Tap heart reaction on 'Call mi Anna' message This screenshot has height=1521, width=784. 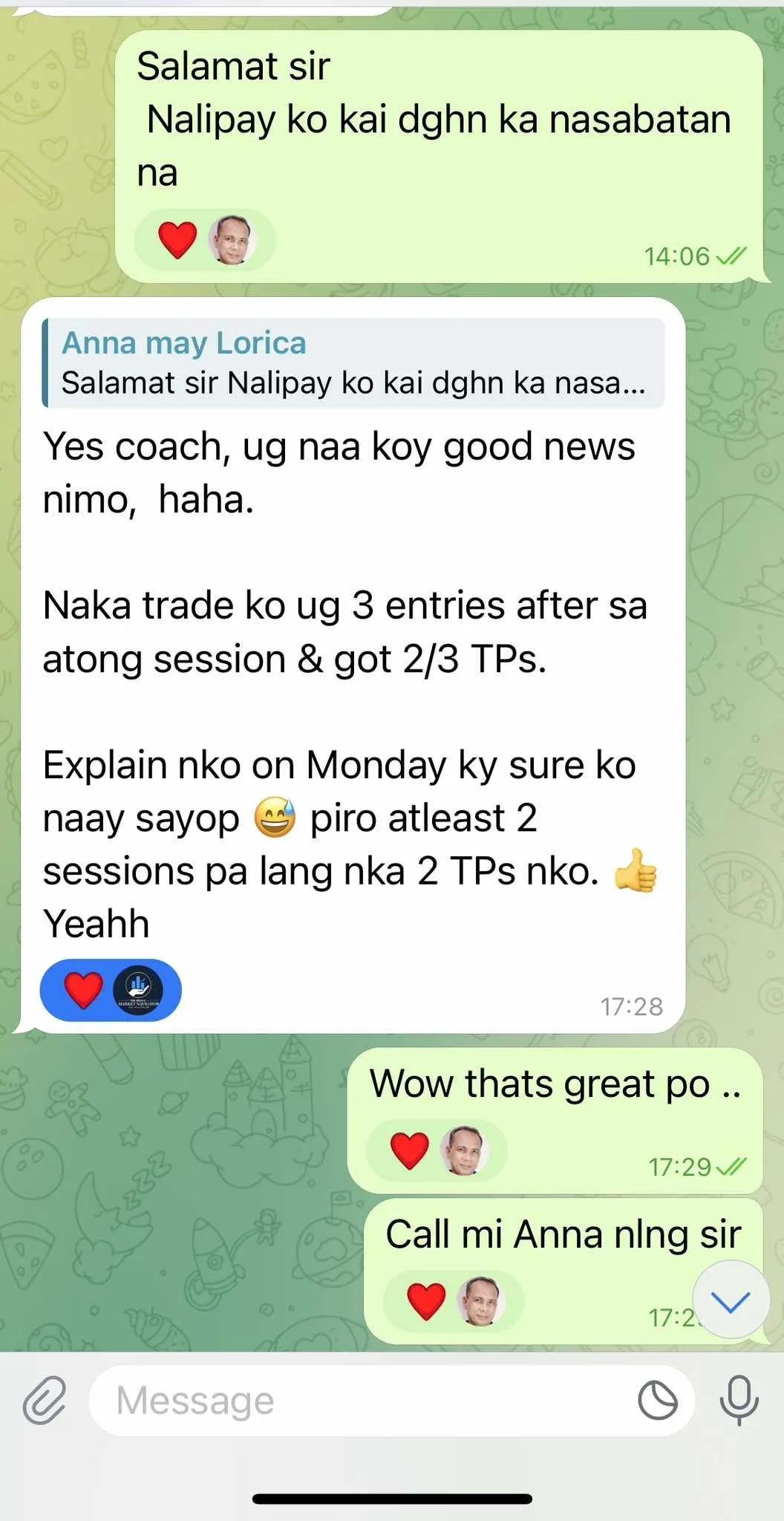[426, 1301]
